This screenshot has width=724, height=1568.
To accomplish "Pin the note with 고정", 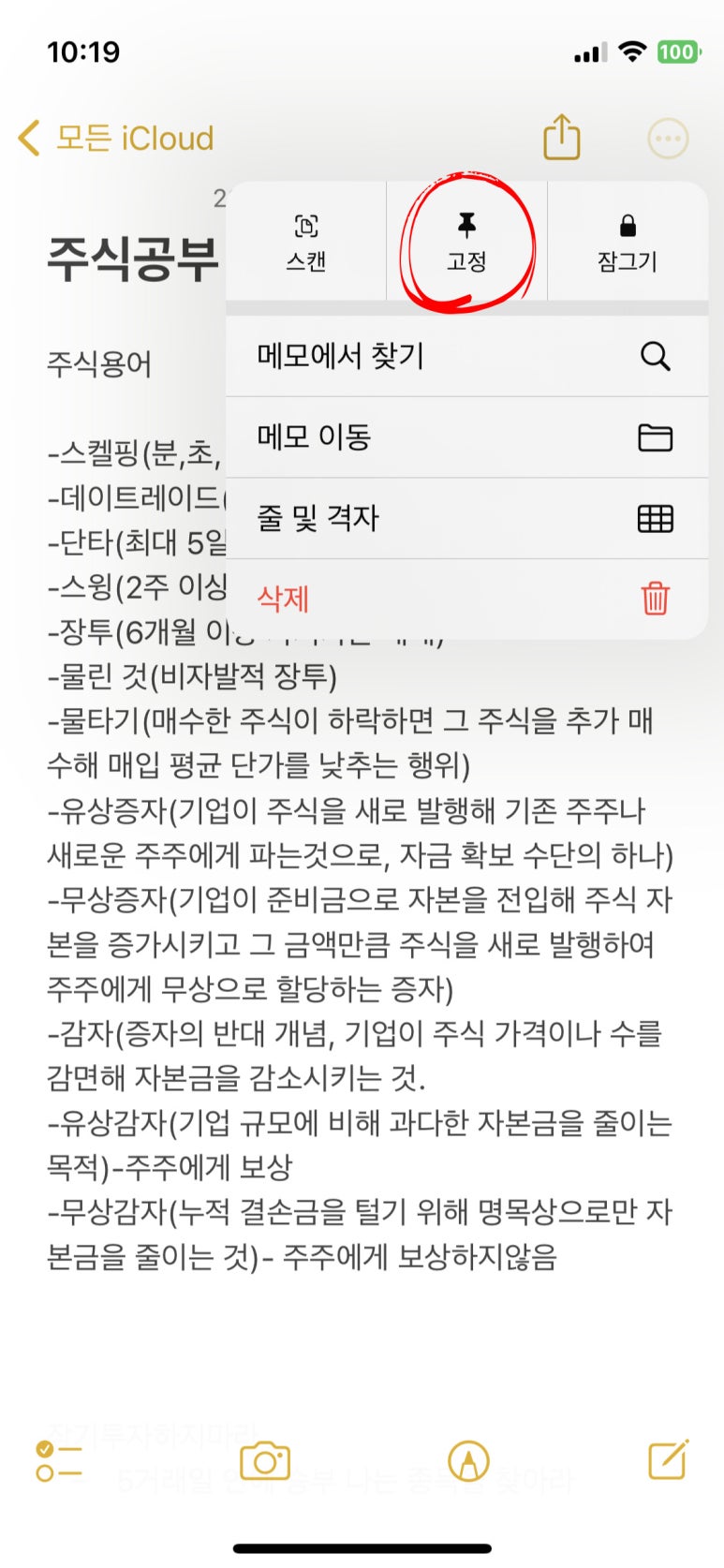I will click(x=466, y=242).
